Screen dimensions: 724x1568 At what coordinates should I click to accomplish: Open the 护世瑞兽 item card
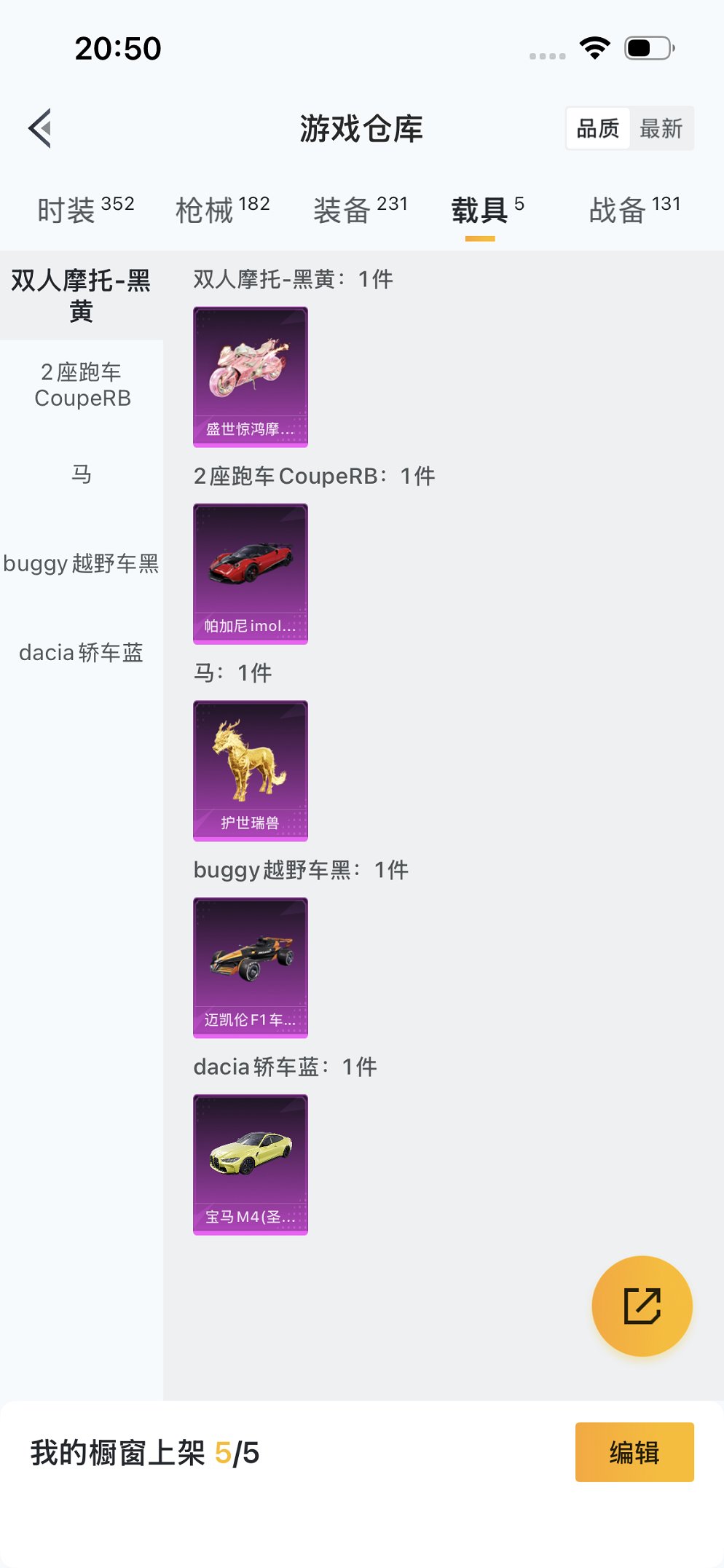(x=250, y=770)
